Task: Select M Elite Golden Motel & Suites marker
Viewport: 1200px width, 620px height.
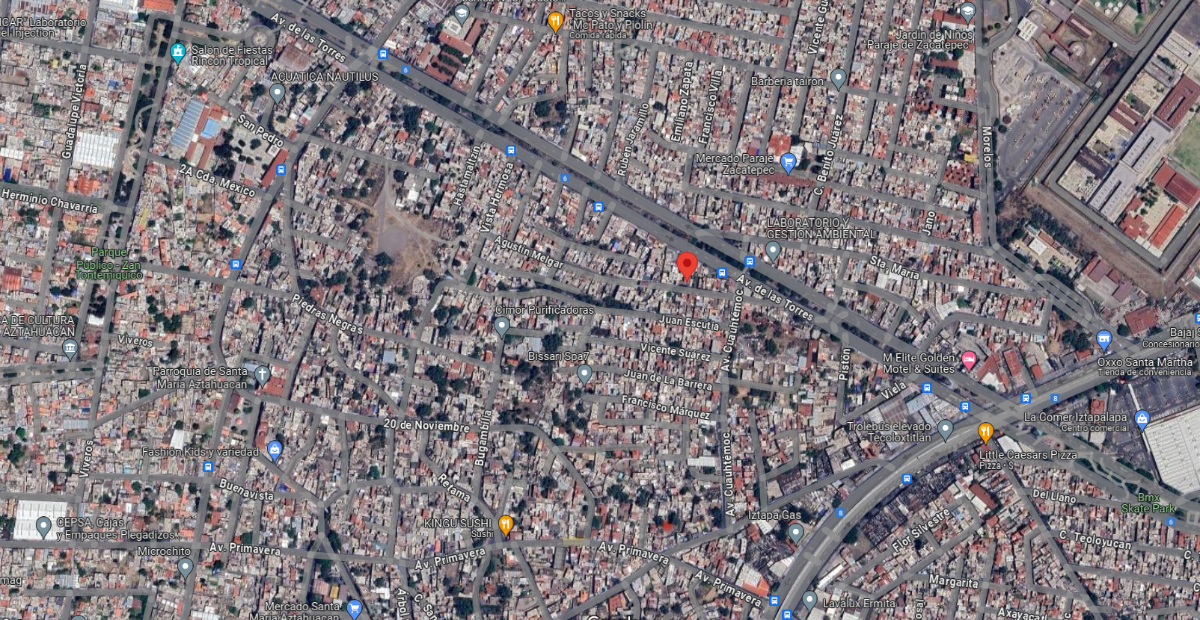Action: (968, 360)
